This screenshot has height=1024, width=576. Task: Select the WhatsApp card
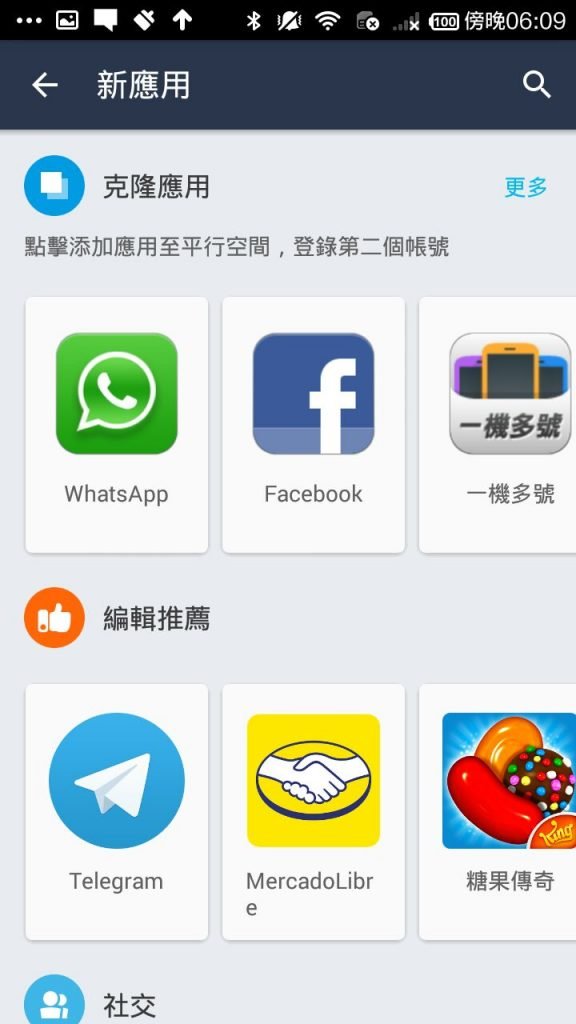click(117, 425)
